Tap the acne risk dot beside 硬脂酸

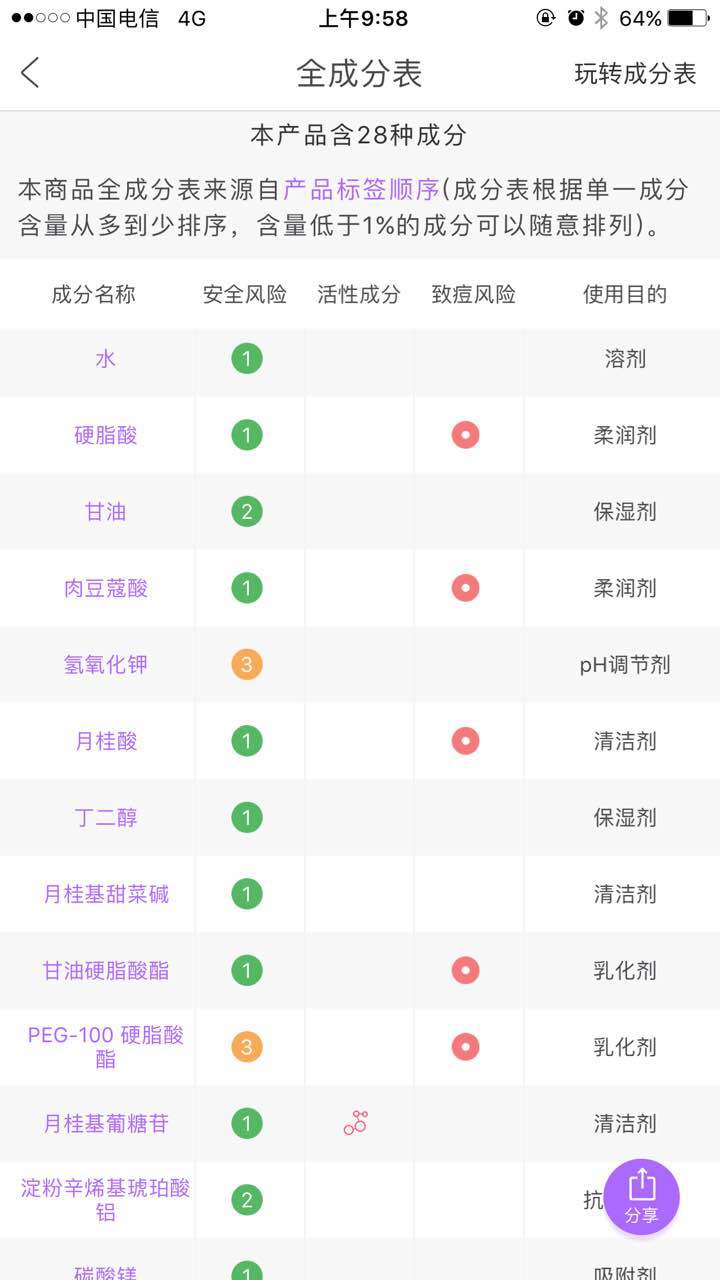[466, 435]
